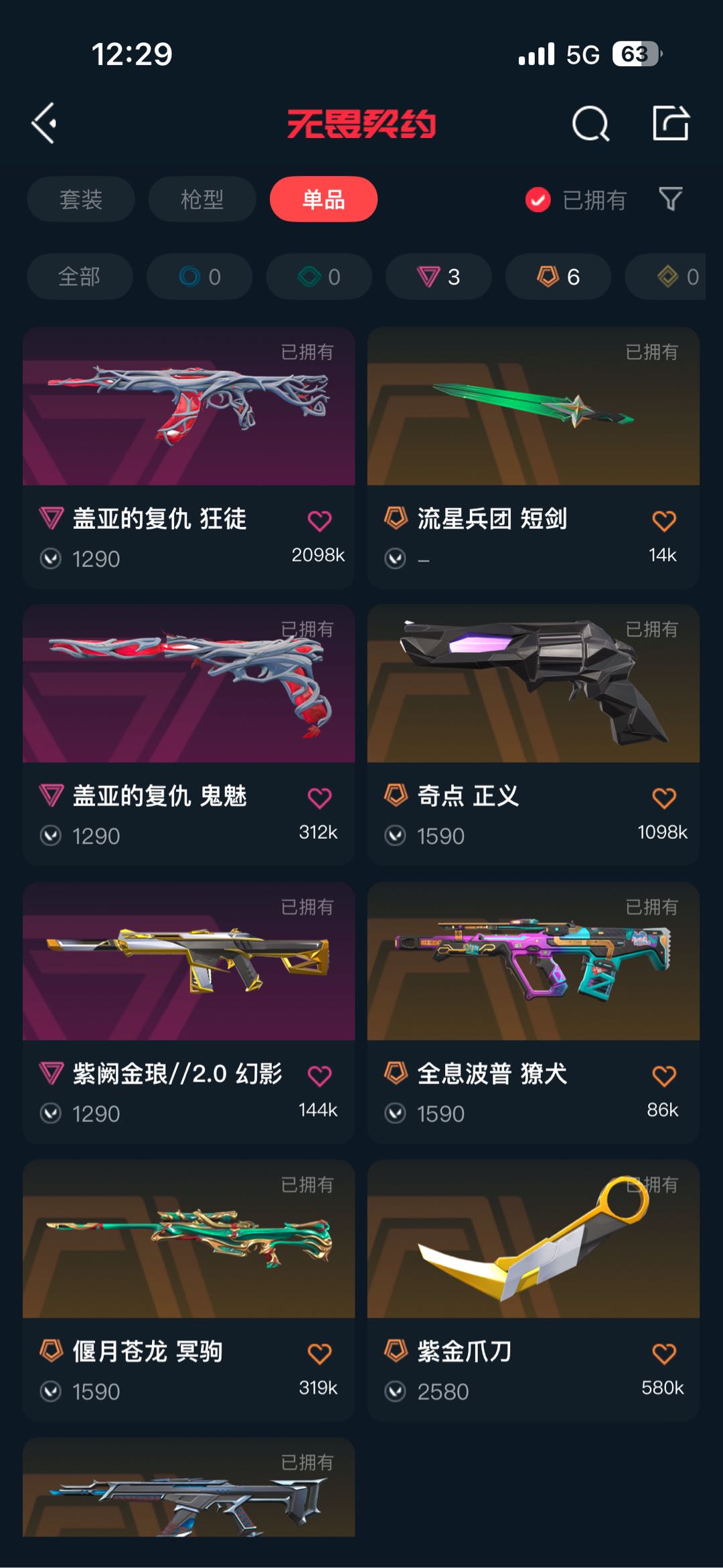Select the 单品 tab
This screenshot has width=723, height=1568.
[x=323, y=199]
